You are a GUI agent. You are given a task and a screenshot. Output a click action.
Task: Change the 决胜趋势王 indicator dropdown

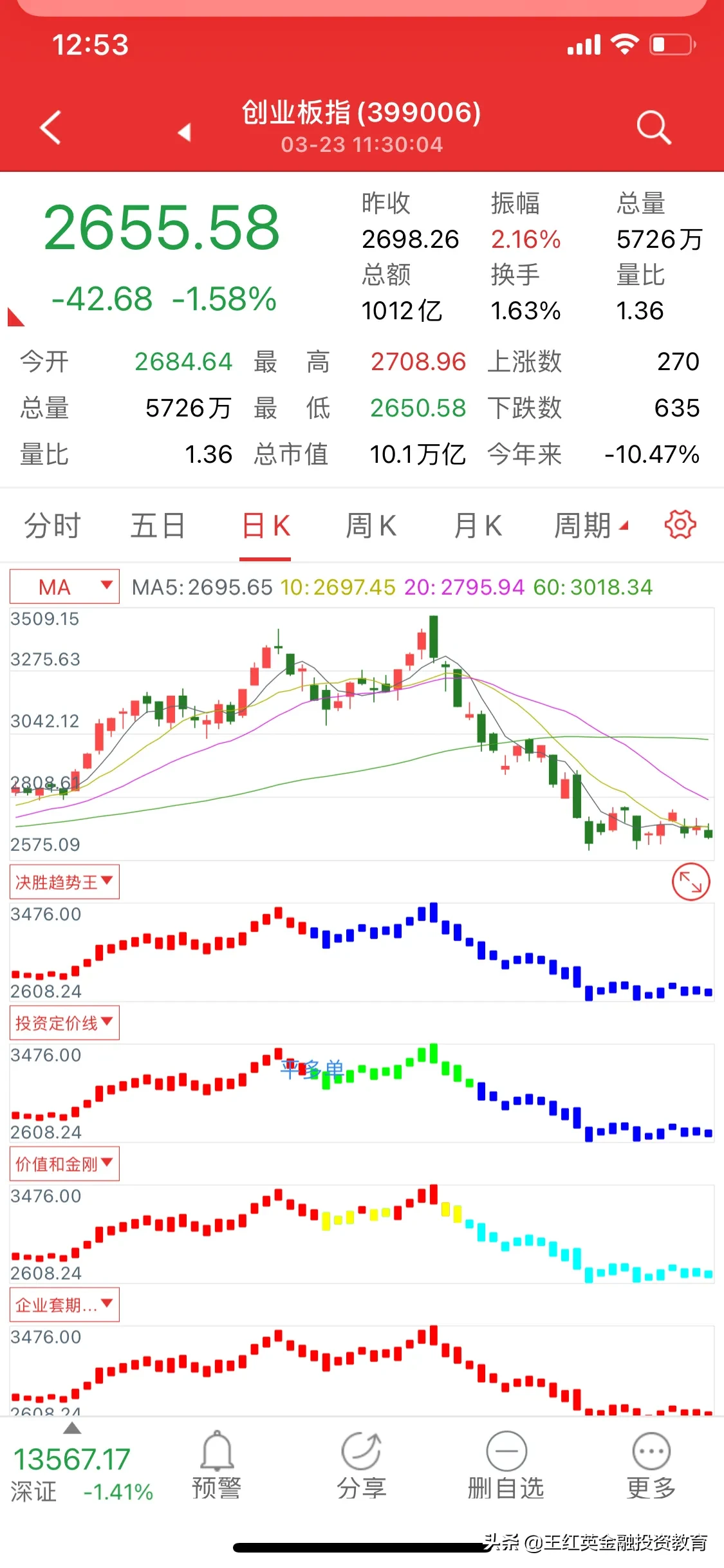(x=64, y=882)
